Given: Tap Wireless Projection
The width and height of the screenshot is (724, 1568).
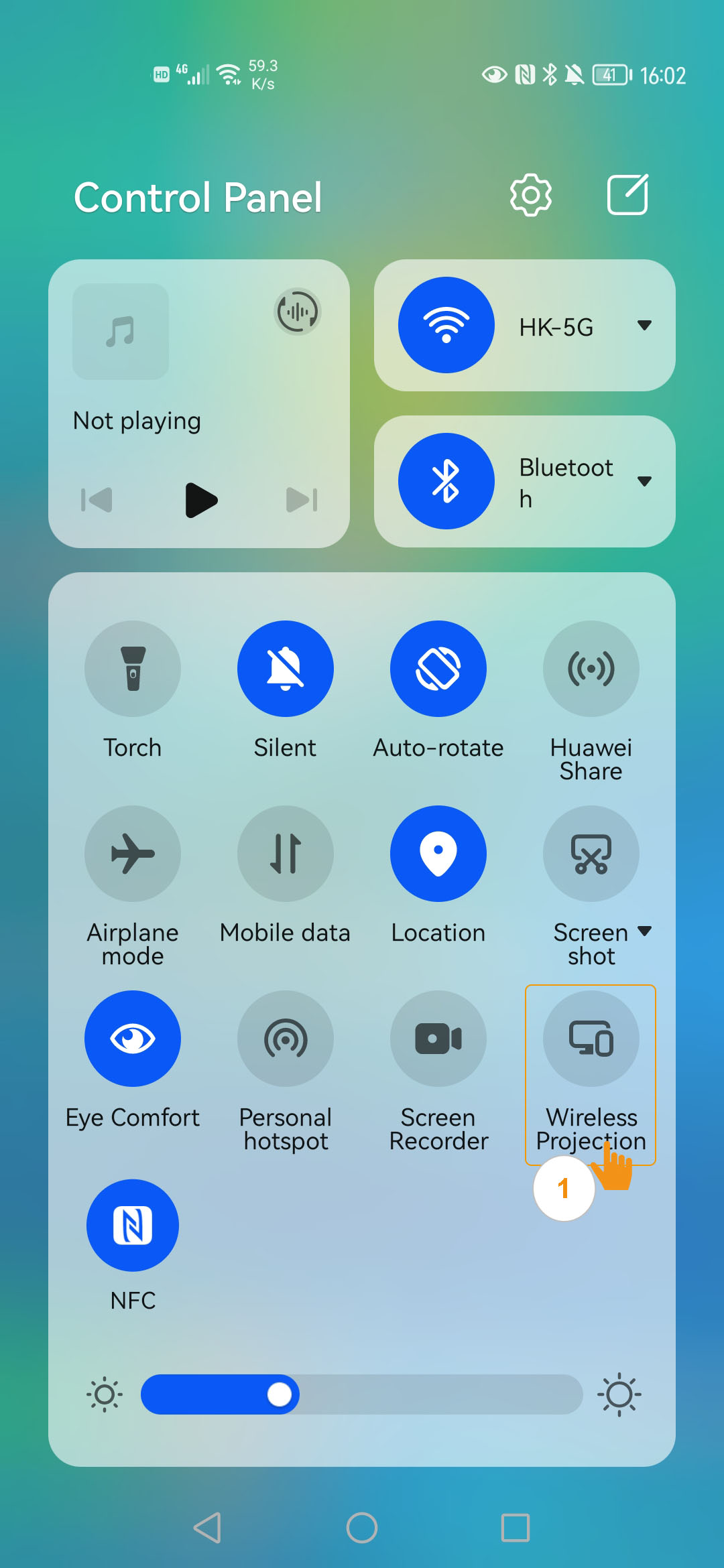Looking at the screenshot, I should coord(591,1039).
